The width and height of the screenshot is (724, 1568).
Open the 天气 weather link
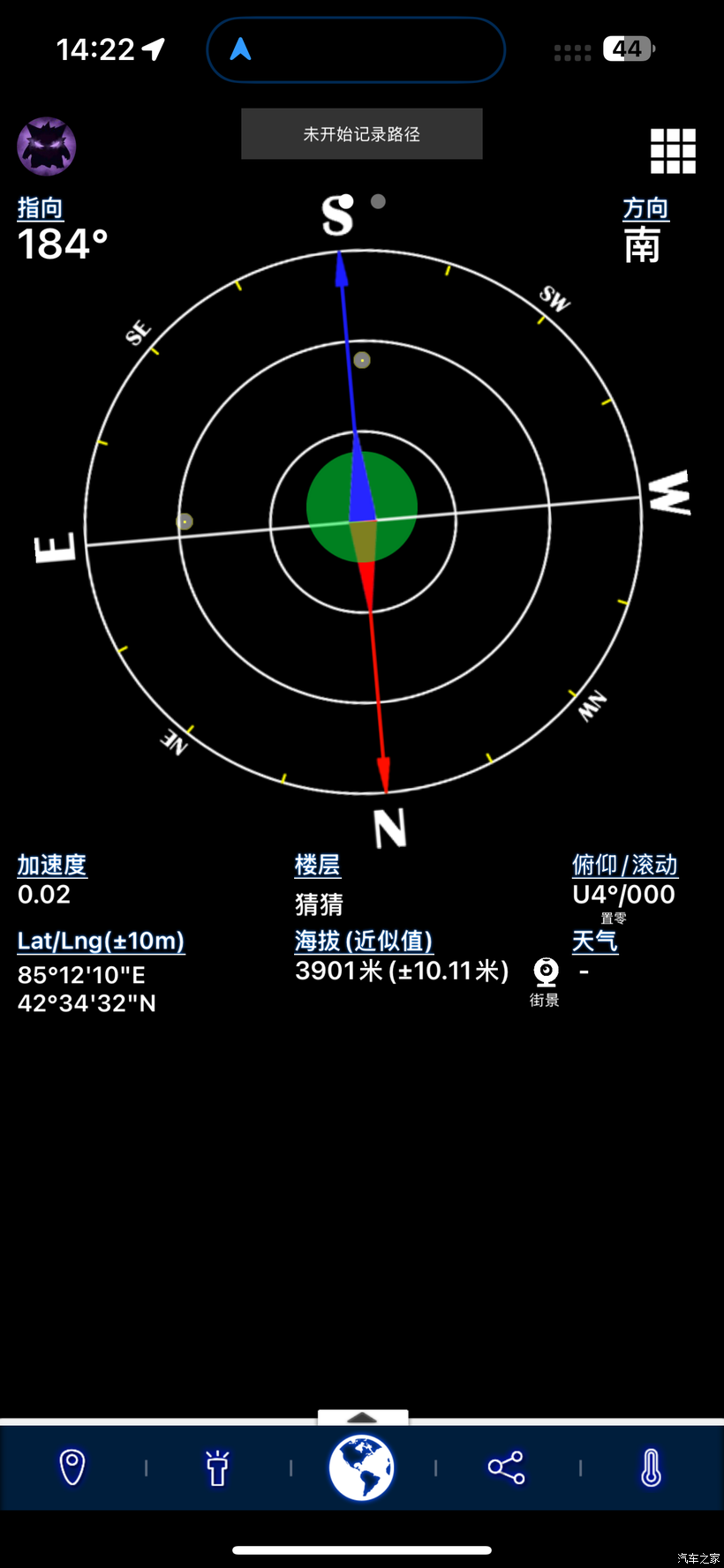click(x=595, y=941)
